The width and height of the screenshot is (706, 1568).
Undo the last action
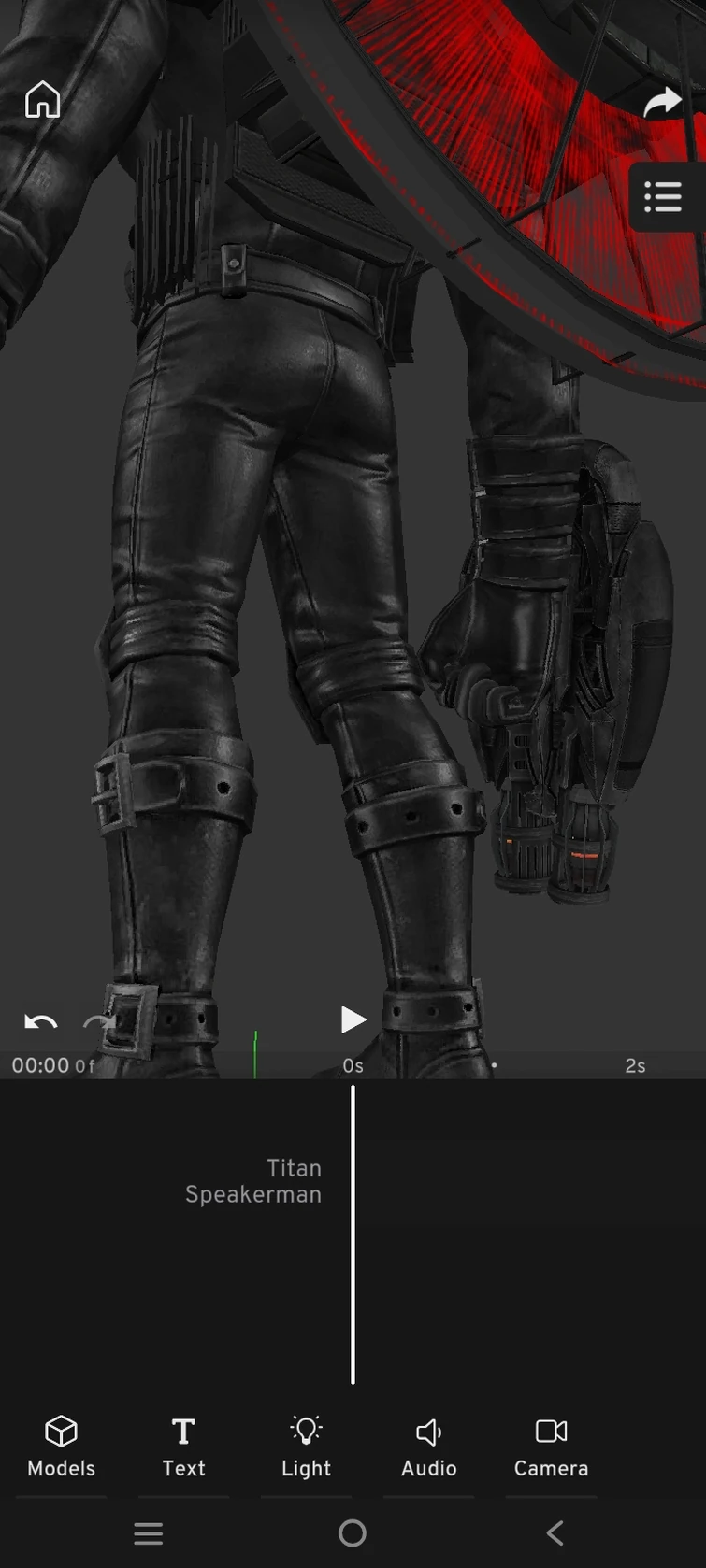pyautogui.click(x=40, y=1022)
